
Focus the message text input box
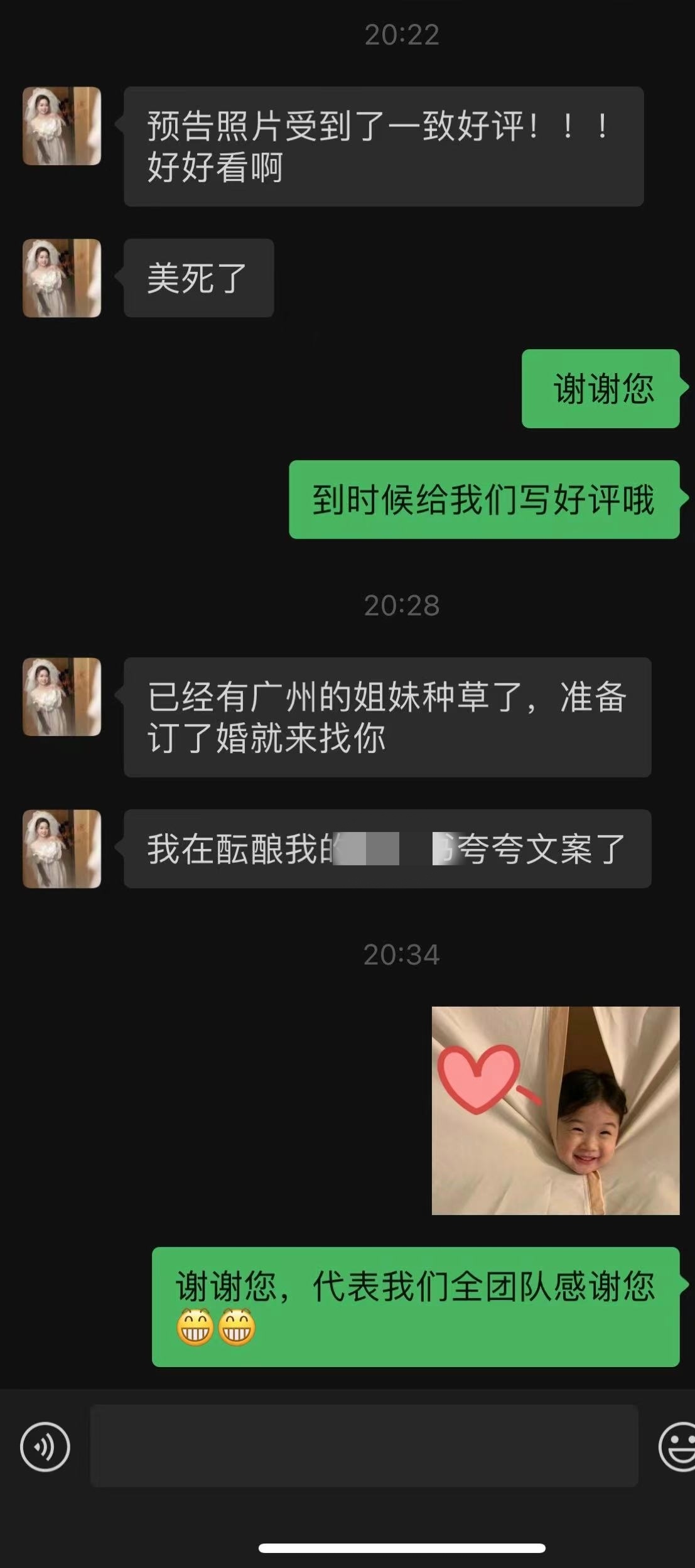(364, 1446)
